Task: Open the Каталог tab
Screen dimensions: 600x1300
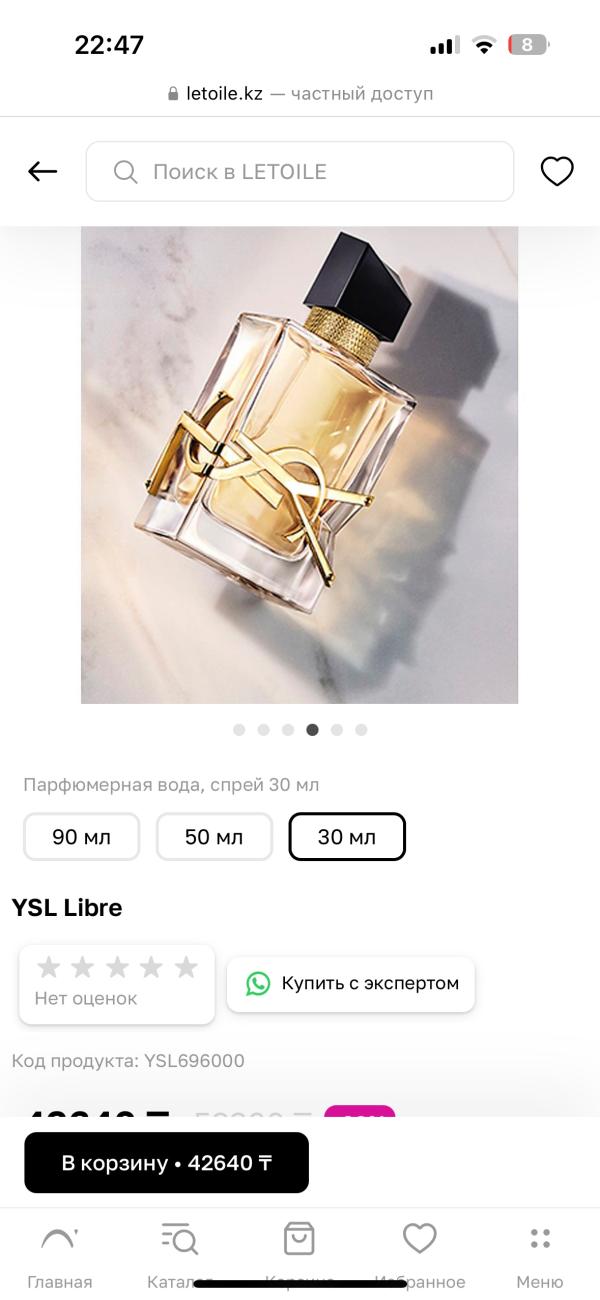Action: 180,1254
